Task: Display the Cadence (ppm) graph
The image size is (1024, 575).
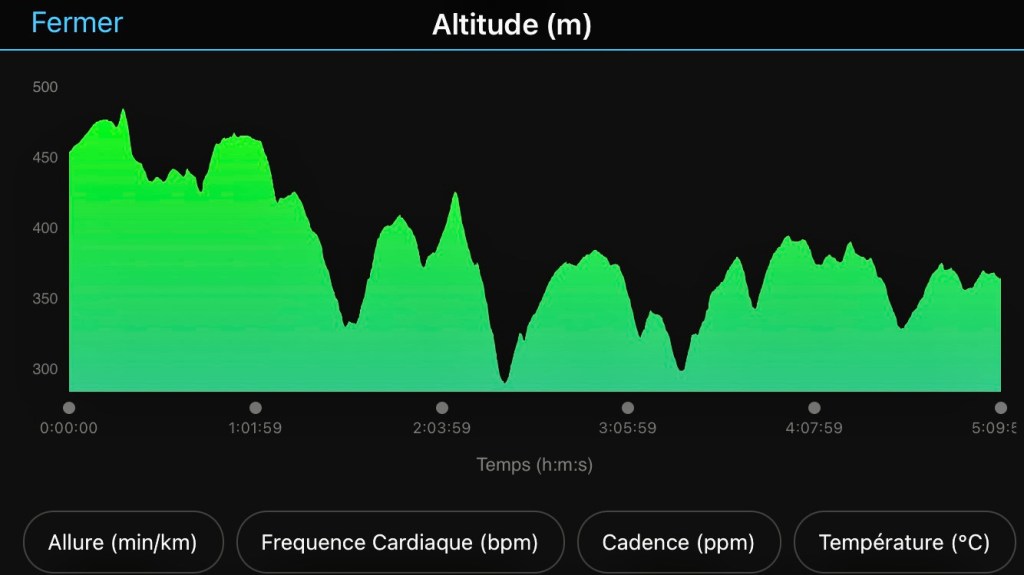Action: (x=678, y=543)
